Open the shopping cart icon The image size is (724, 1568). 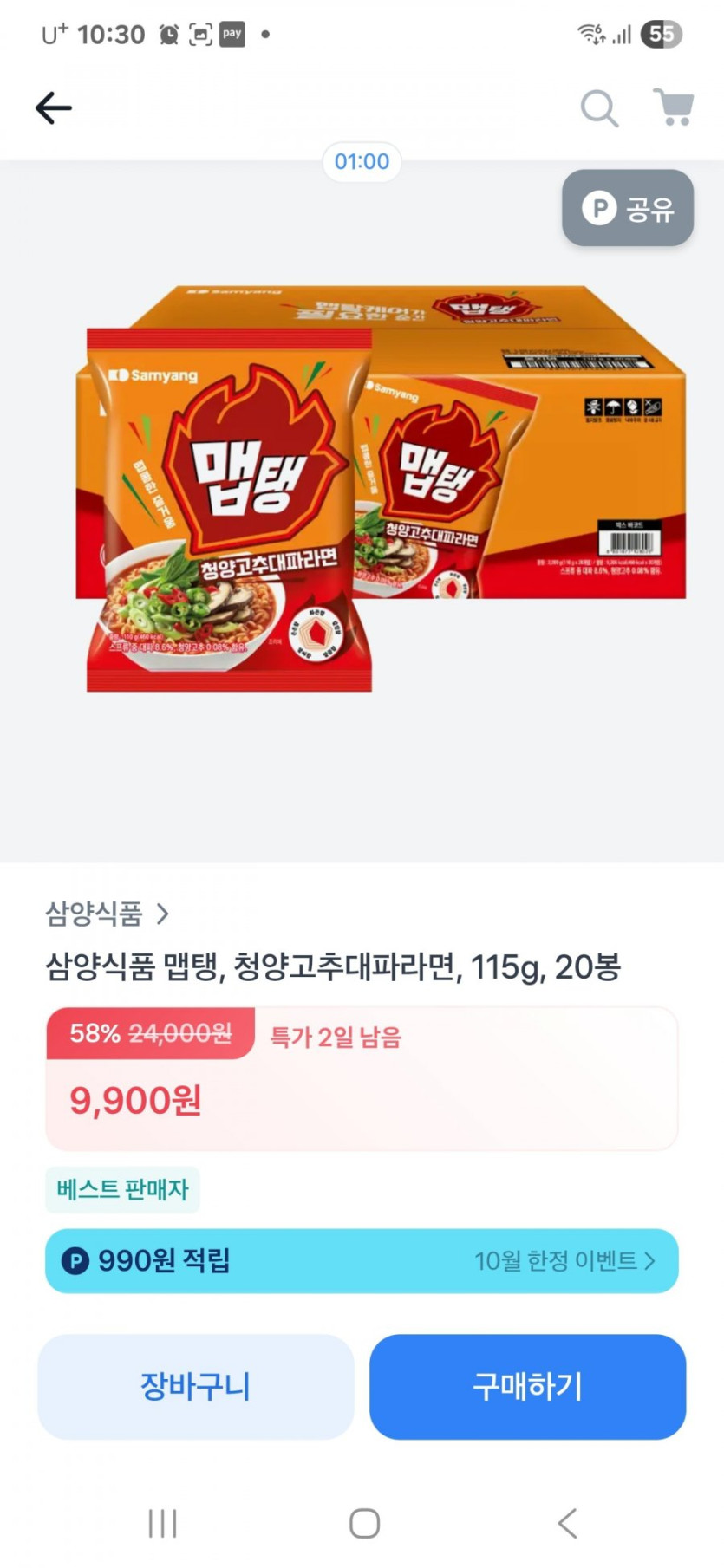click(x=673, y=108)
